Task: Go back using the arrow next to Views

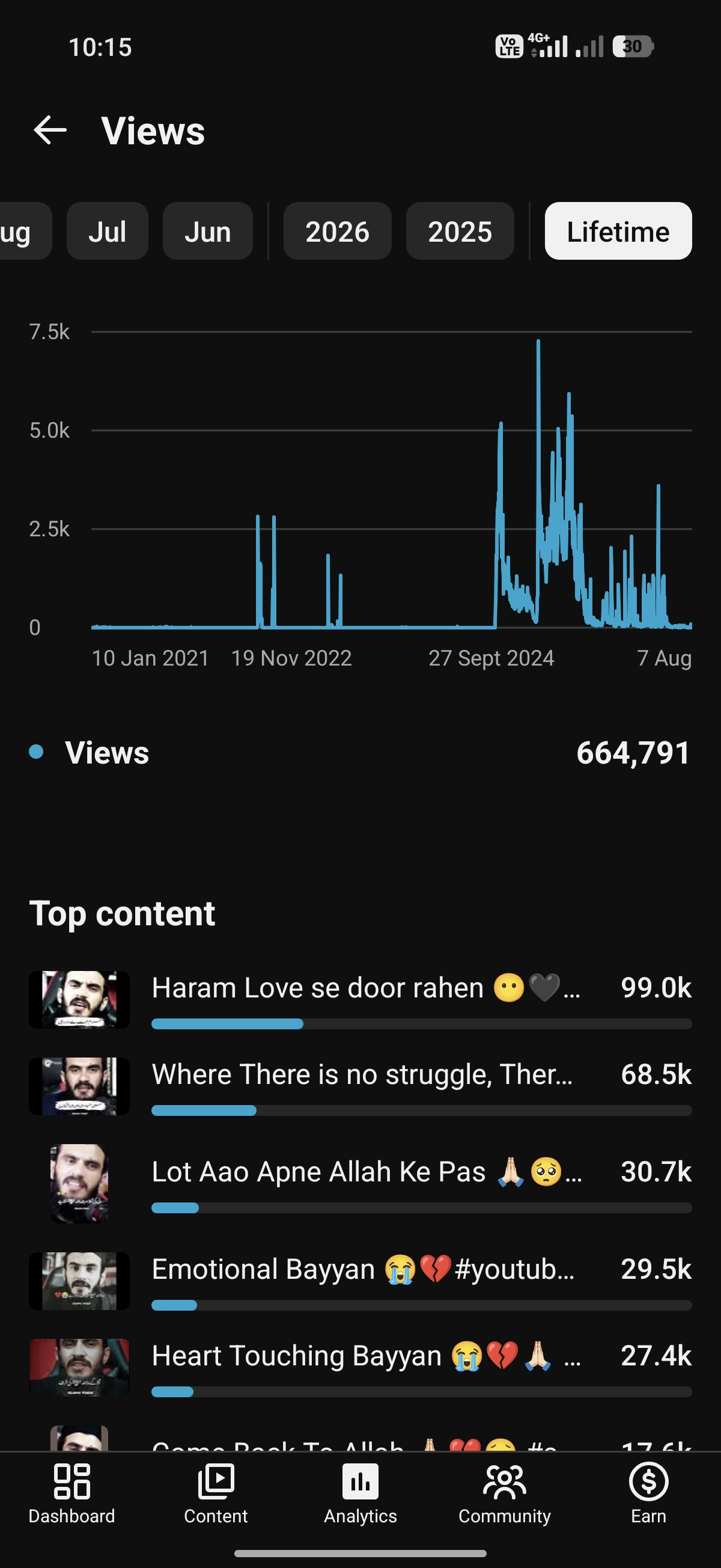Action: pos(50,130)
